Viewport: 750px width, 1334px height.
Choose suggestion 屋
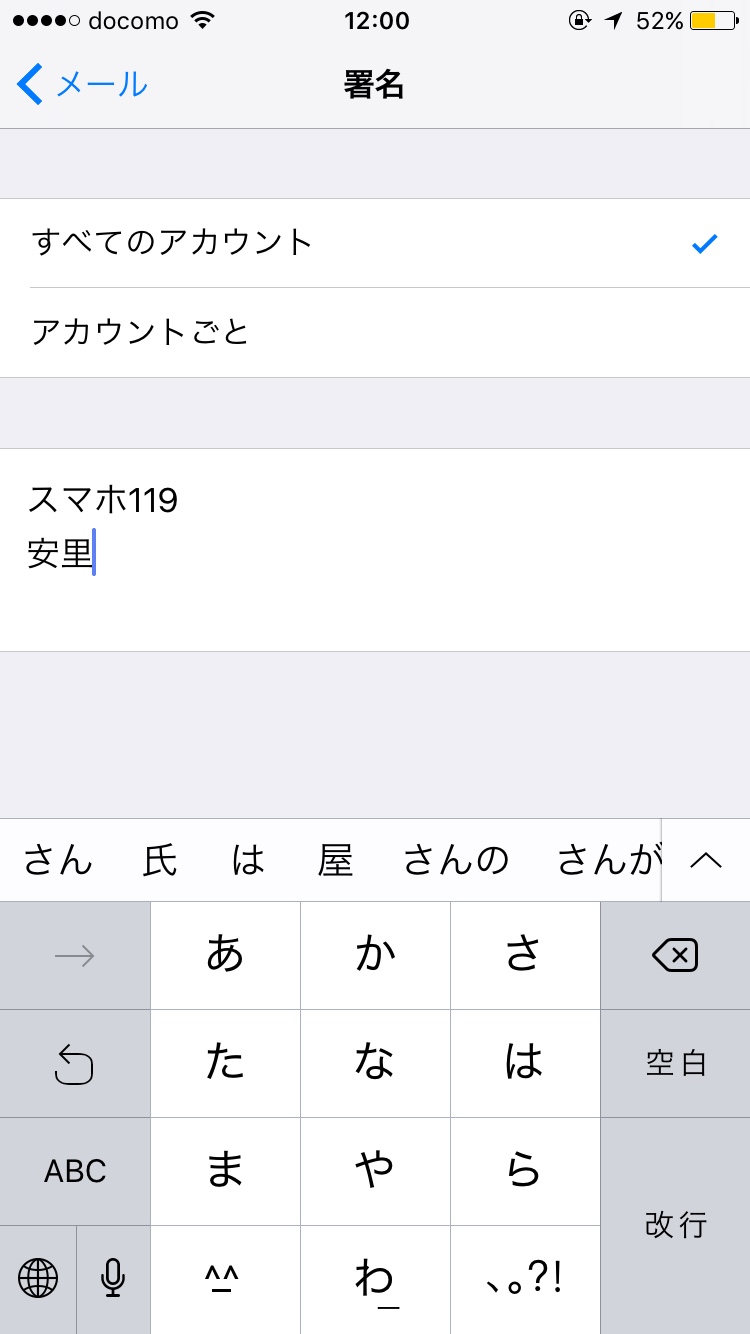coord(335,860)
